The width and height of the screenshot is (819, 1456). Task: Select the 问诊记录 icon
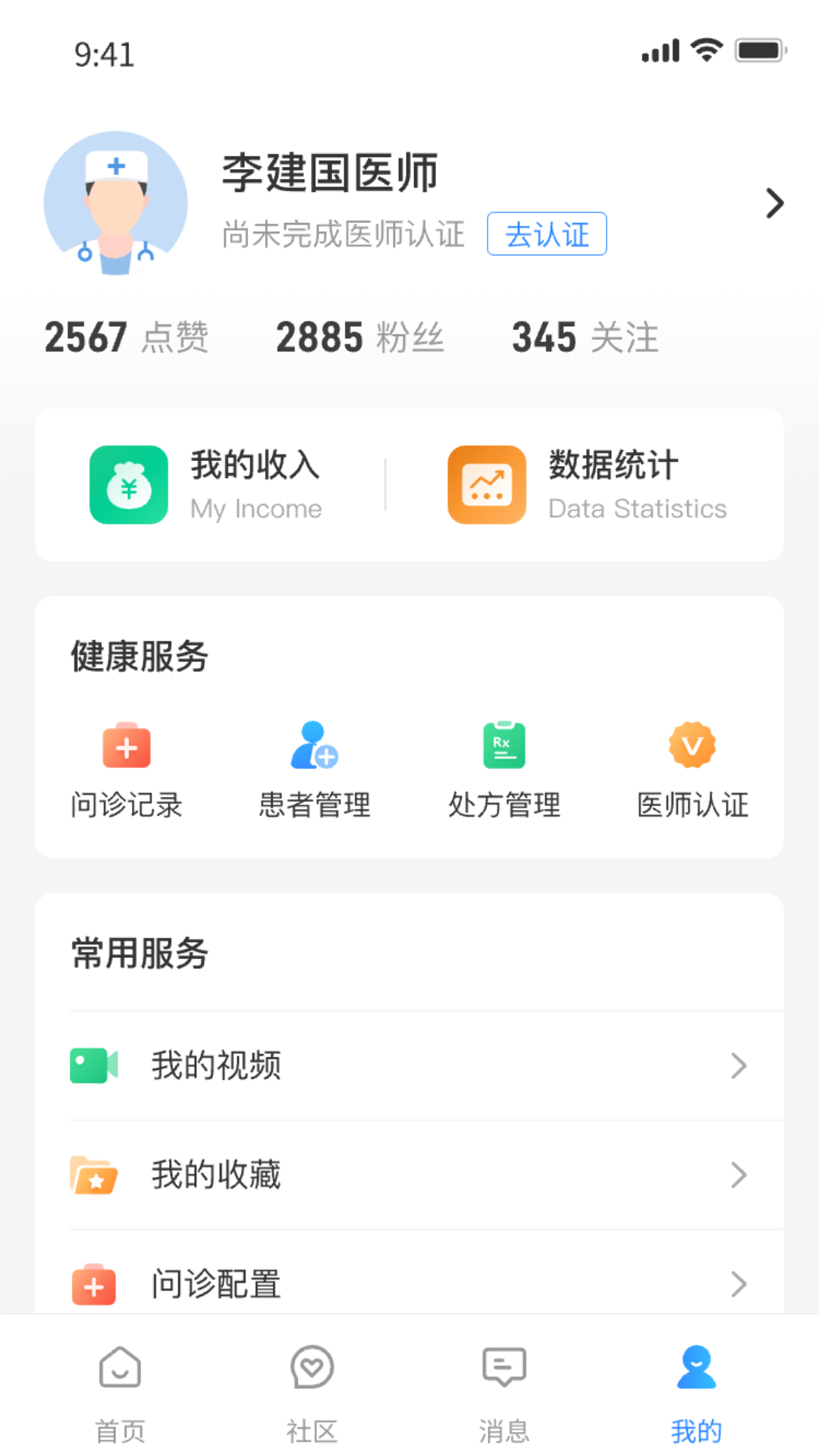tap(126, 747)
